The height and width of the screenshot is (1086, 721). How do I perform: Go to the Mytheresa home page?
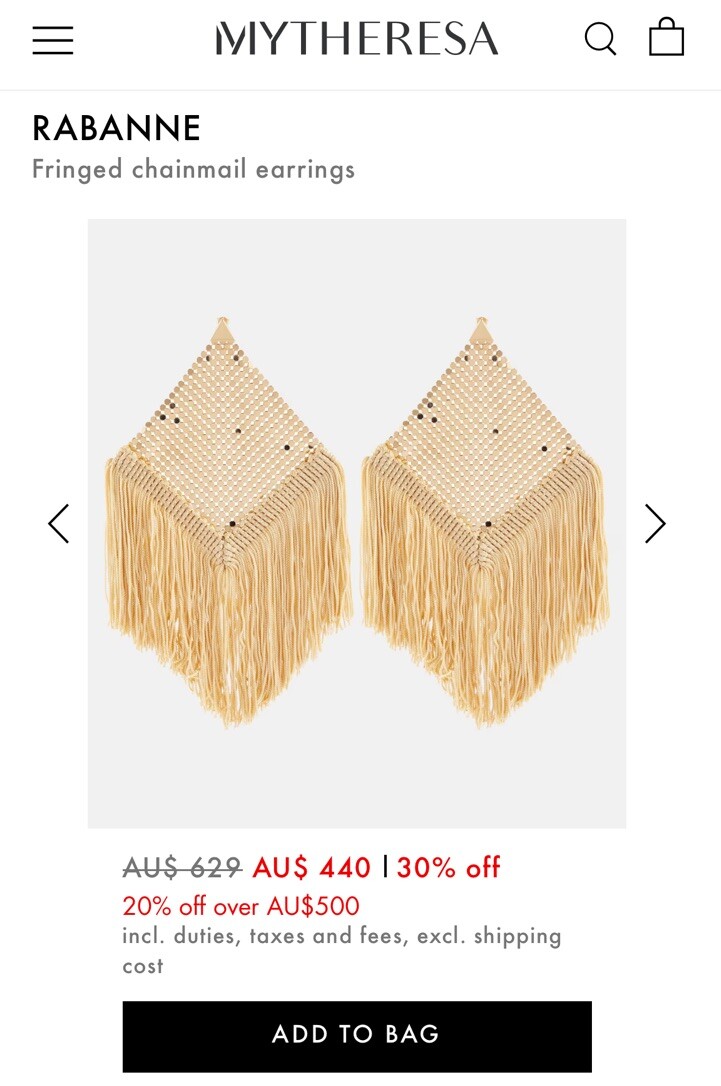click(357, 40)
